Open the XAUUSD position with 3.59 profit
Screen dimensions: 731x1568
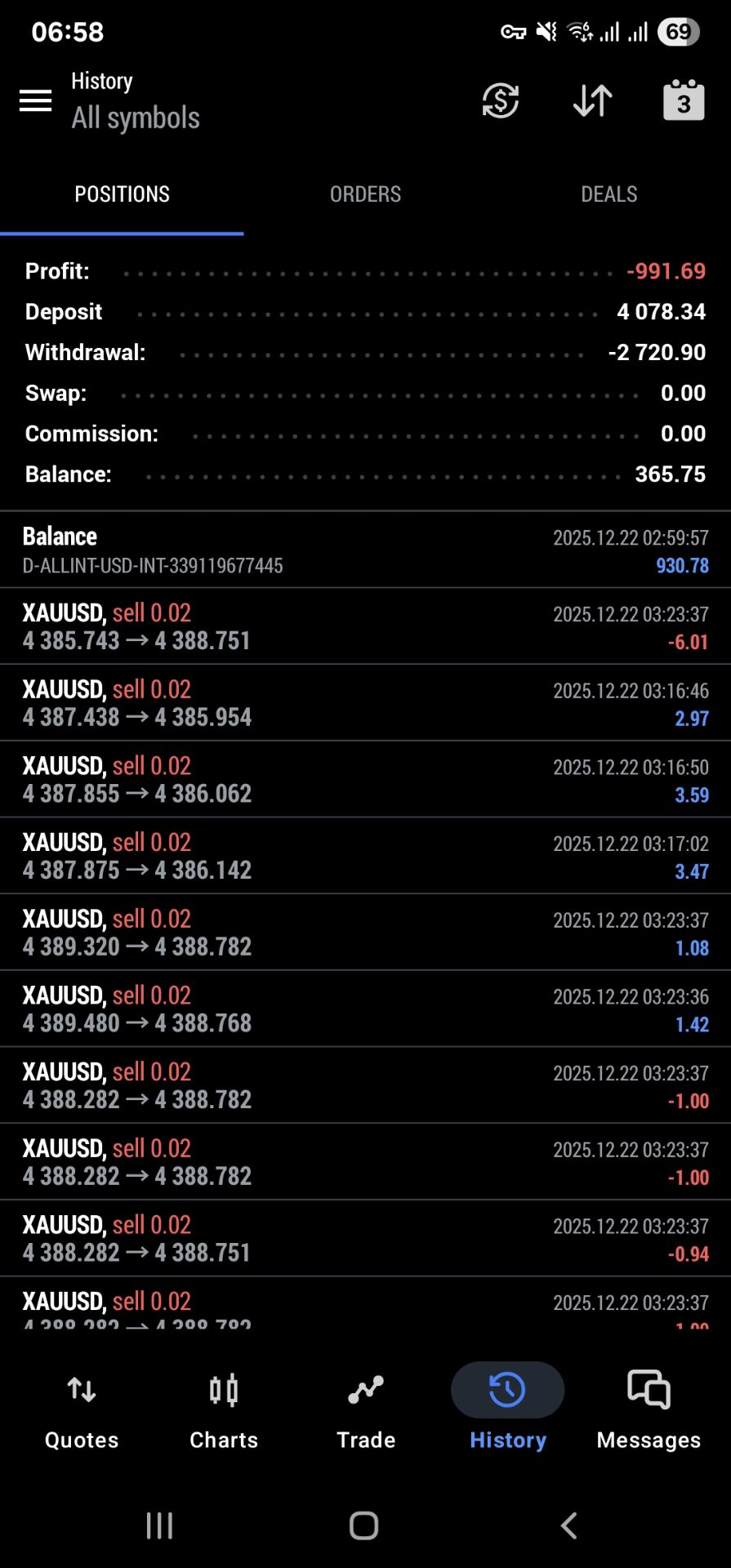click(x=365, y=779)
